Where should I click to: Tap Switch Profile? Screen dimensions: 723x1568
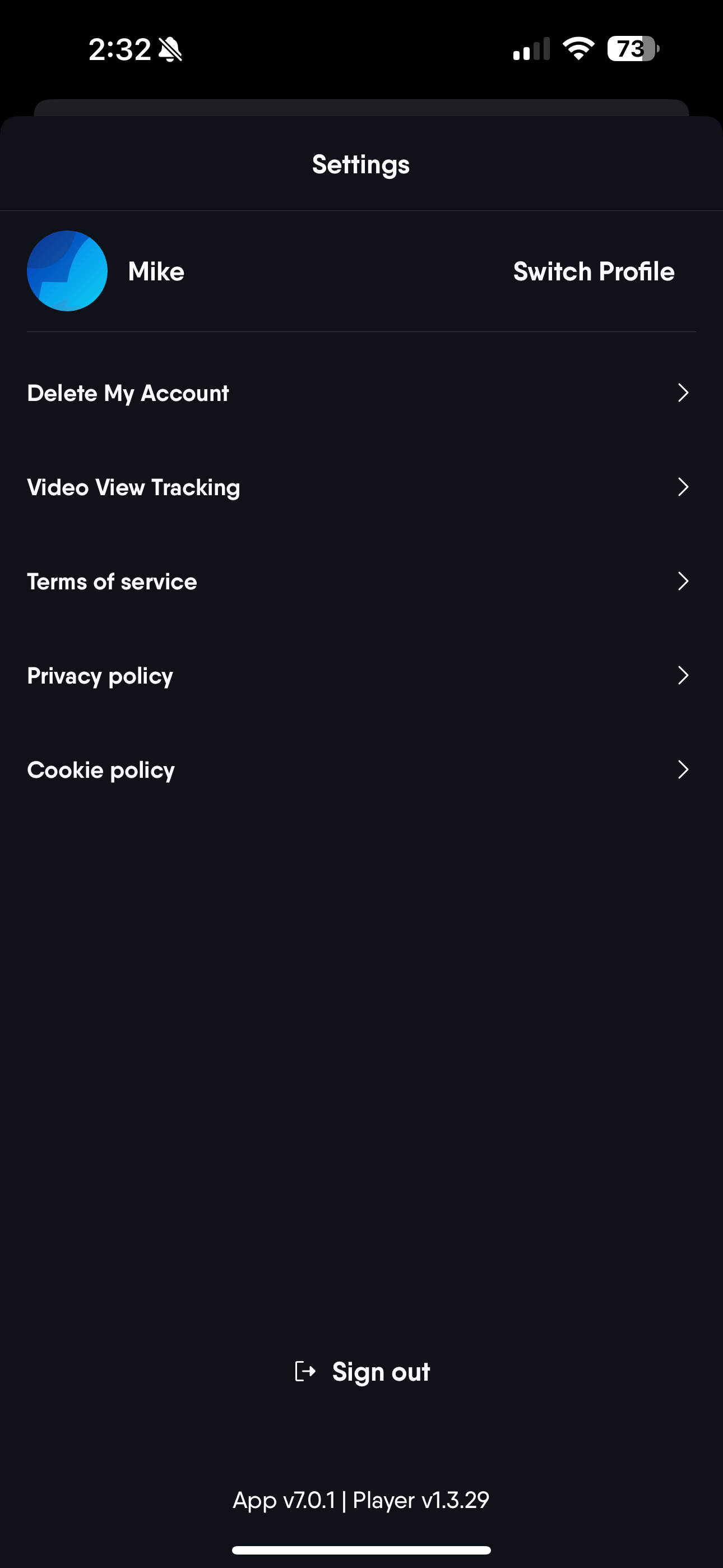point(594,271)
